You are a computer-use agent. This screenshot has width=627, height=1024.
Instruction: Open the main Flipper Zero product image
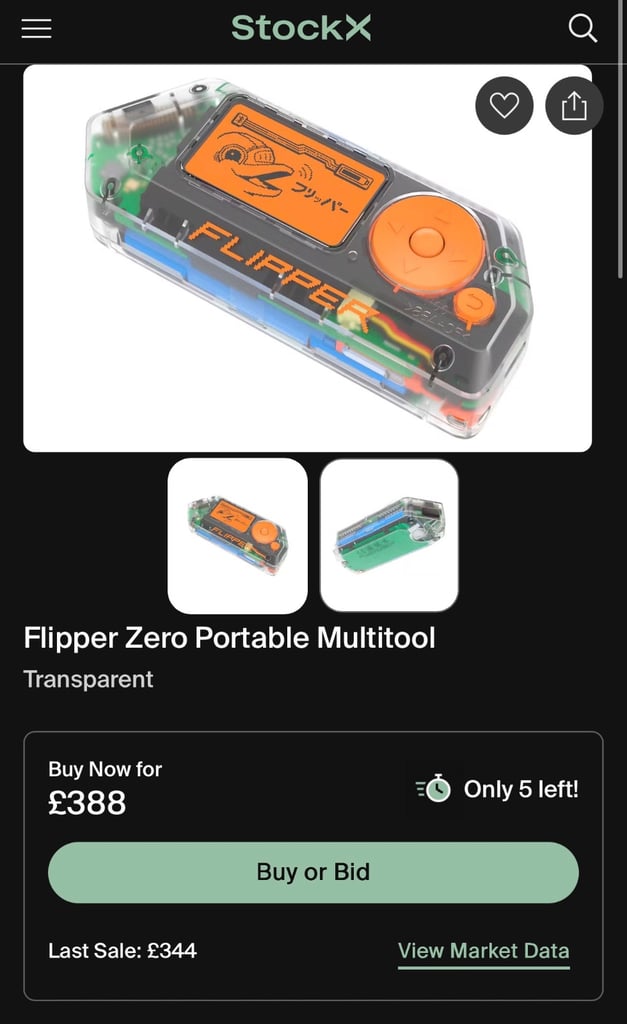[x=308, y=258]
